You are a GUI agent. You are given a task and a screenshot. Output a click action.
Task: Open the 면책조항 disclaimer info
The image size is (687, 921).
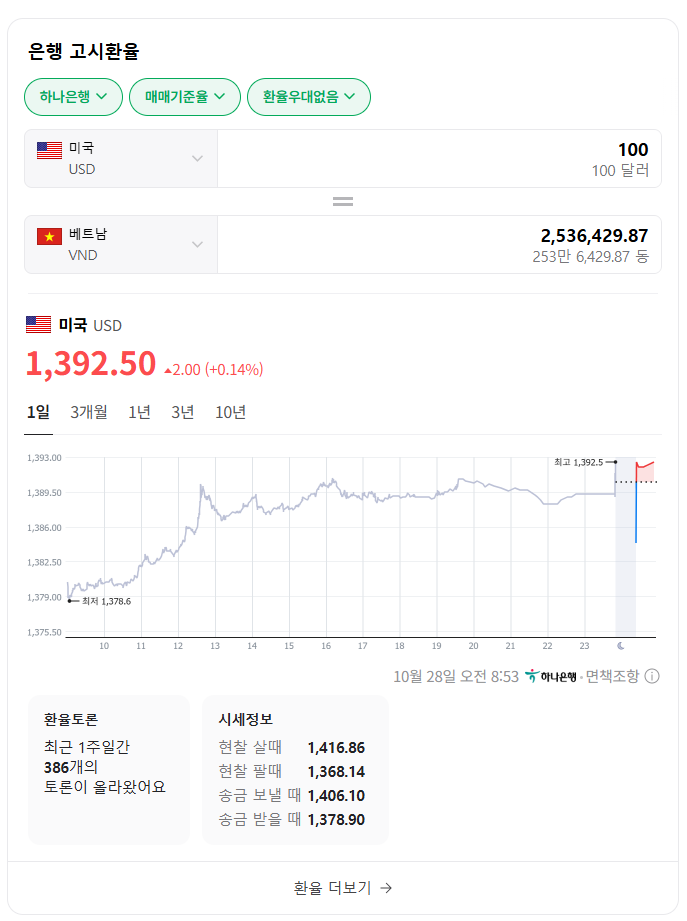coord(622,676)
